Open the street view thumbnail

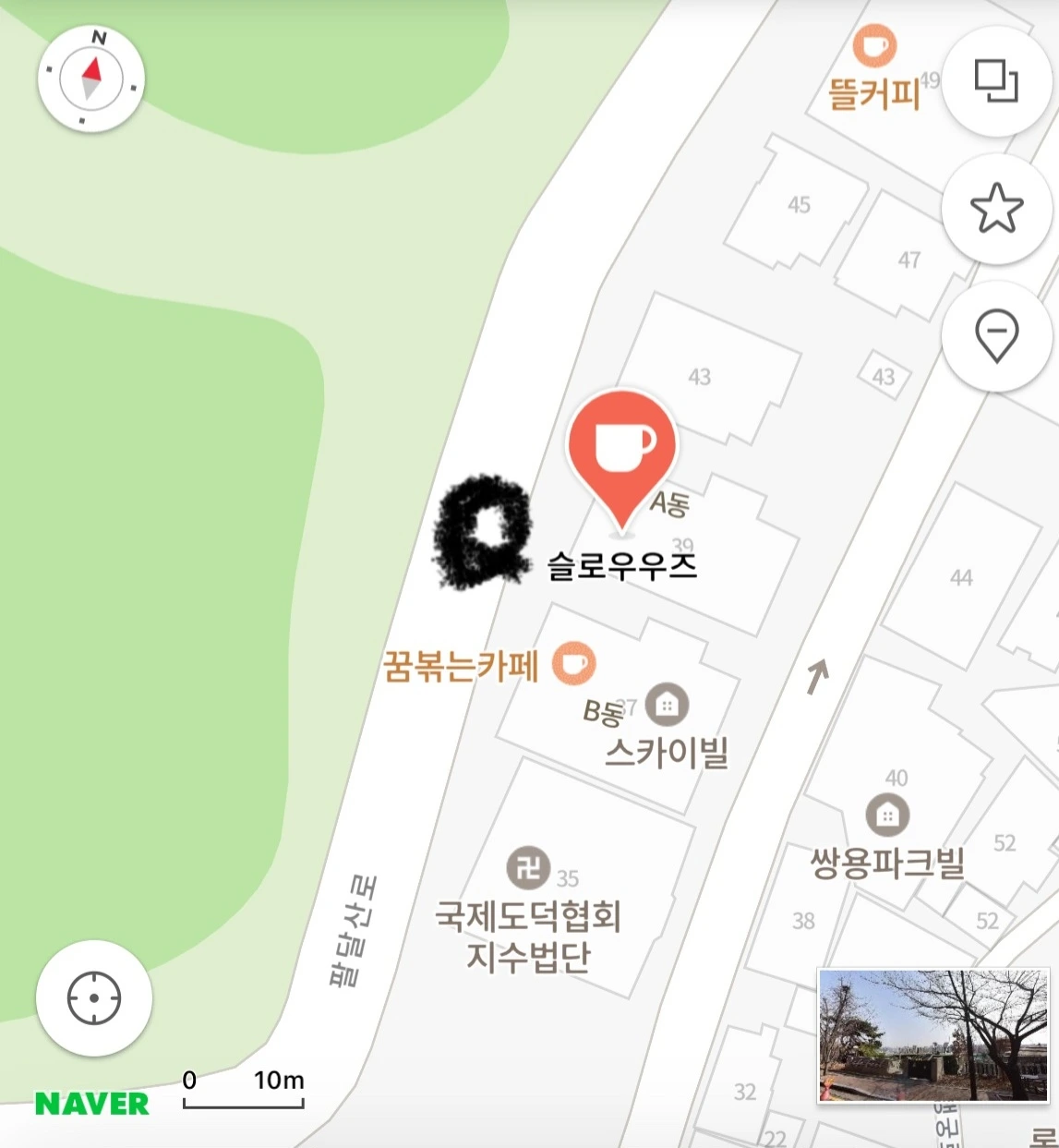tap(933, 1035)
